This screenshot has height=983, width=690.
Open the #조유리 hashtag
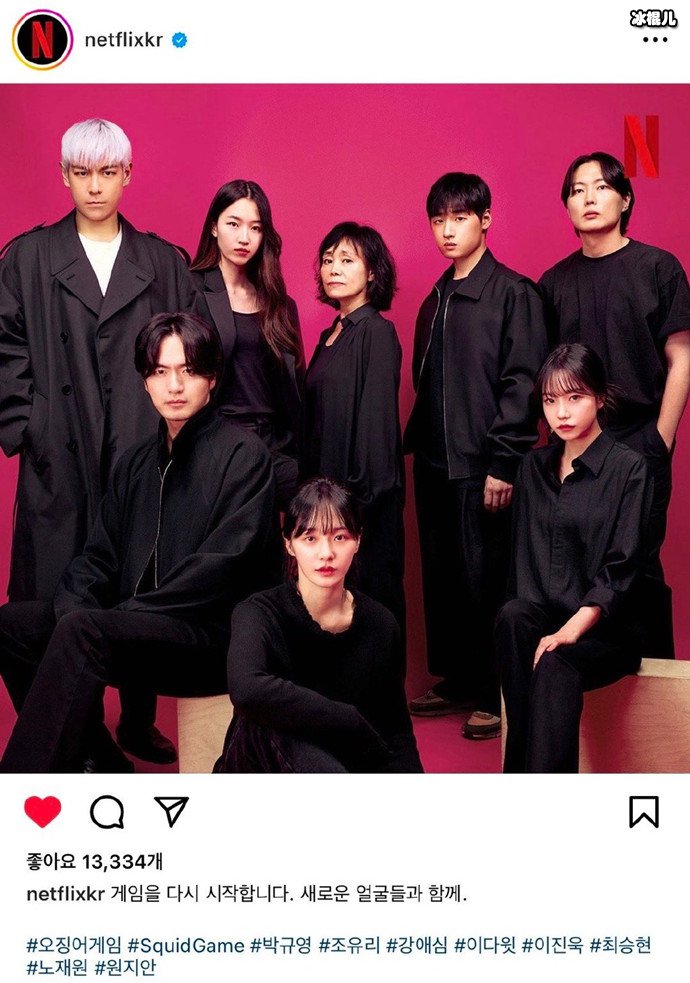(x=350, y=945)
